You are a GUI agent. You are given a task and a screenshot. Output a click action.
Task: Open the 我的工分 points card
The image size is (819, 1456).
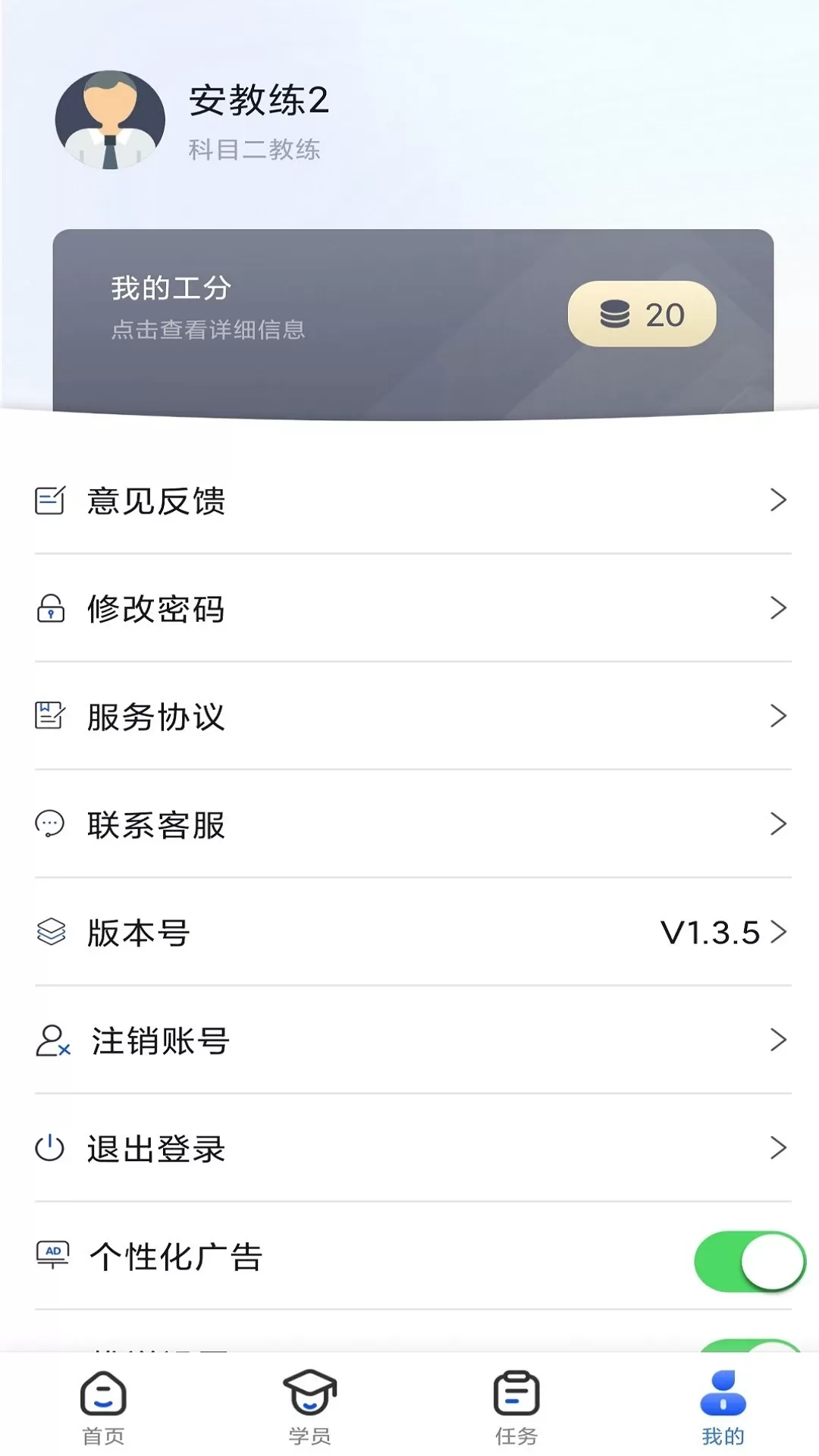[x=413, y=324]
